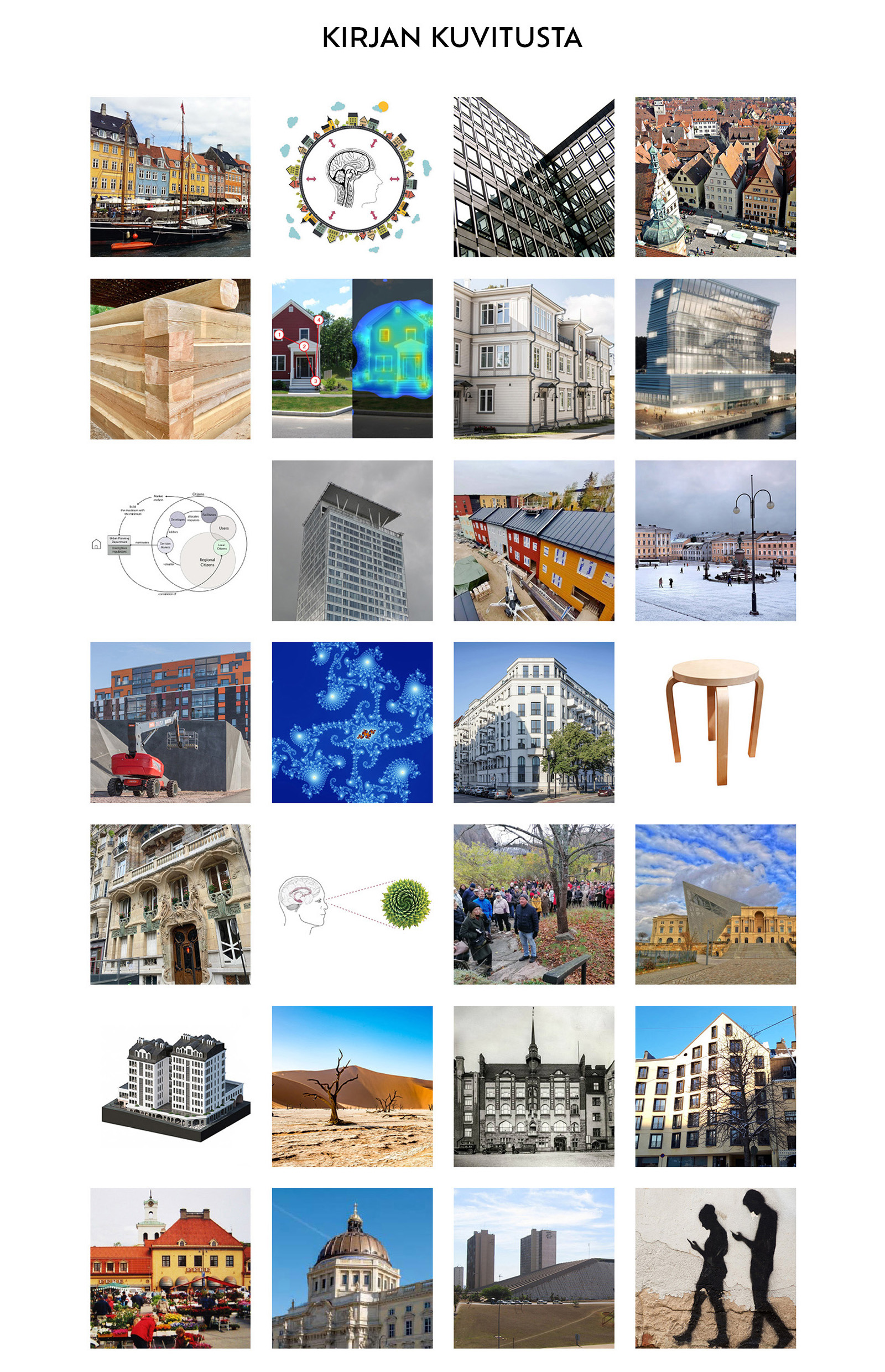Open the flower market square photo
This screenshot has width=885, height=1372.
pos(170,1267)
